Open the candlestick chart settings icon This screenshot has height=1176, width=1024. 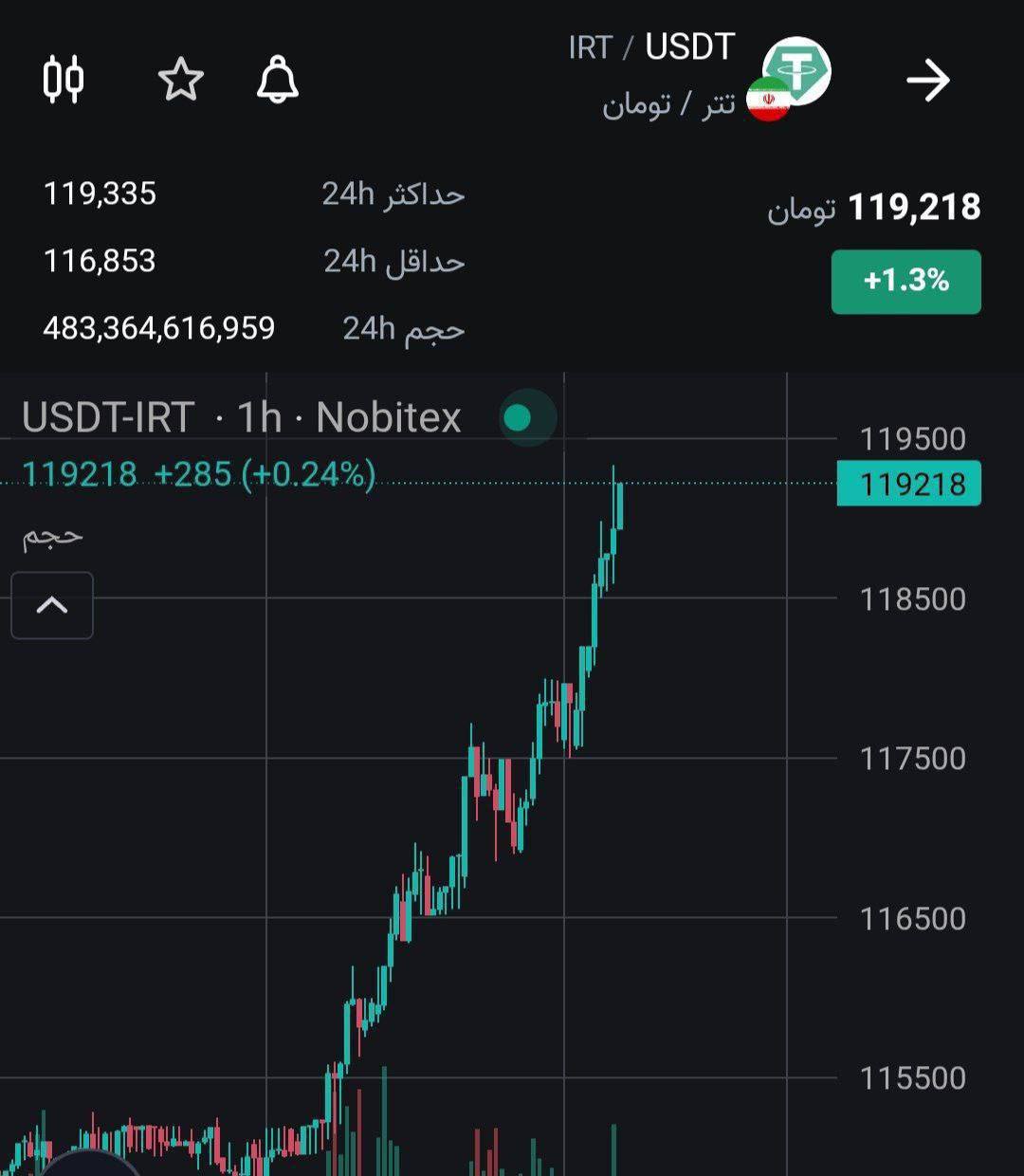pos(64,80)
